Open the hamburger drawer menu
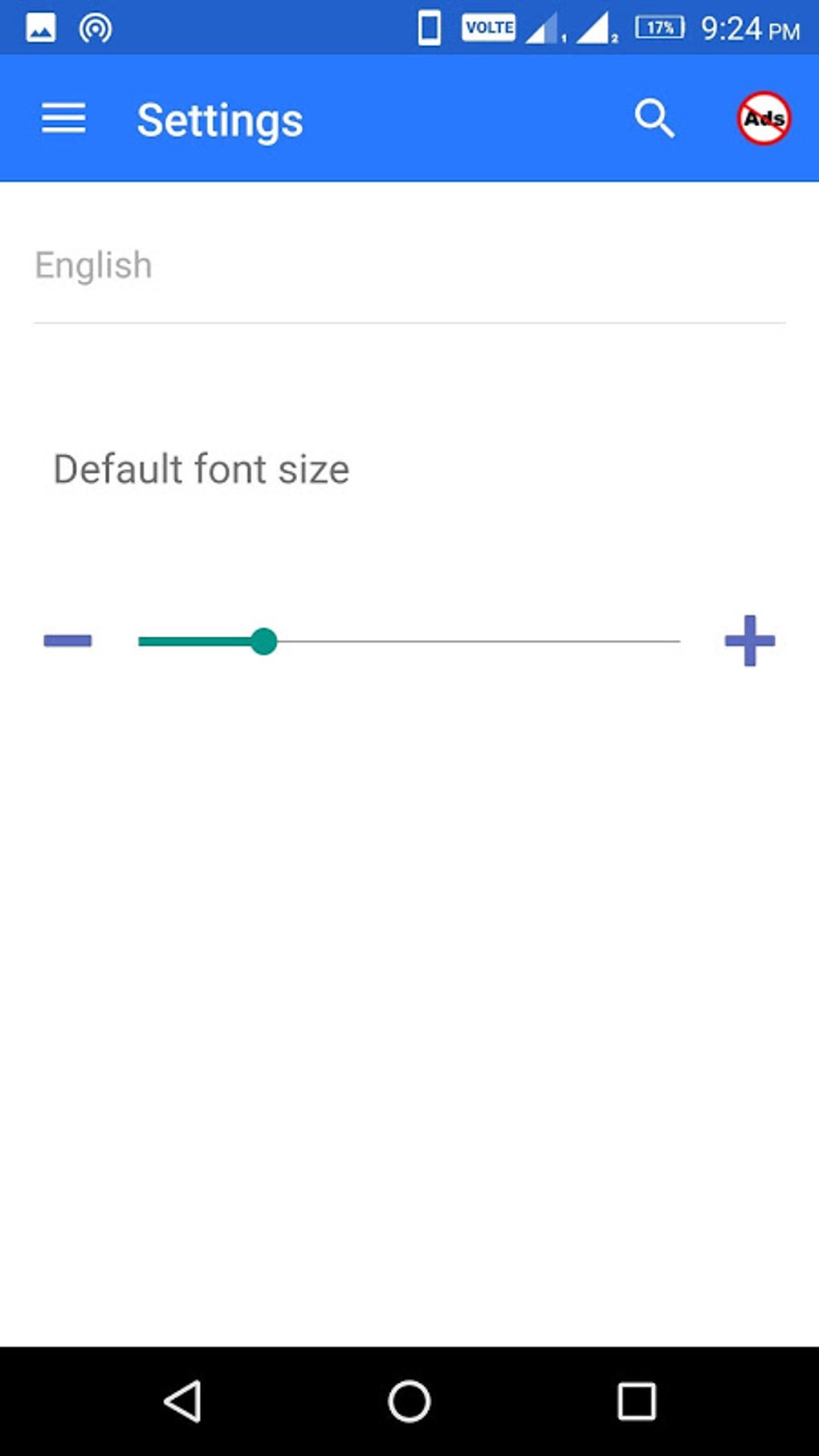Viewport: 819px width, 1456px height. tap(63, 119)
